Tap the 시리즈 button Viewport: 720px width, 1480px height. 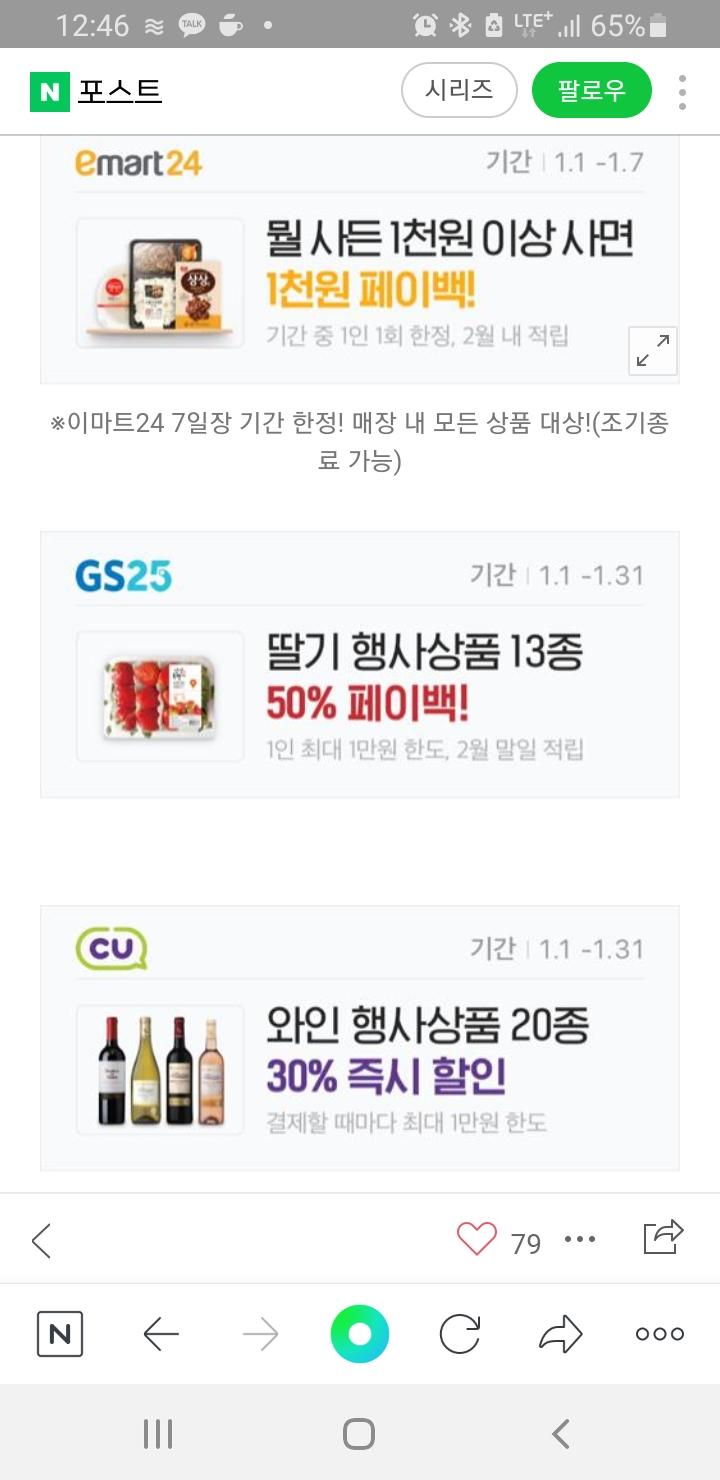(459, 91)
